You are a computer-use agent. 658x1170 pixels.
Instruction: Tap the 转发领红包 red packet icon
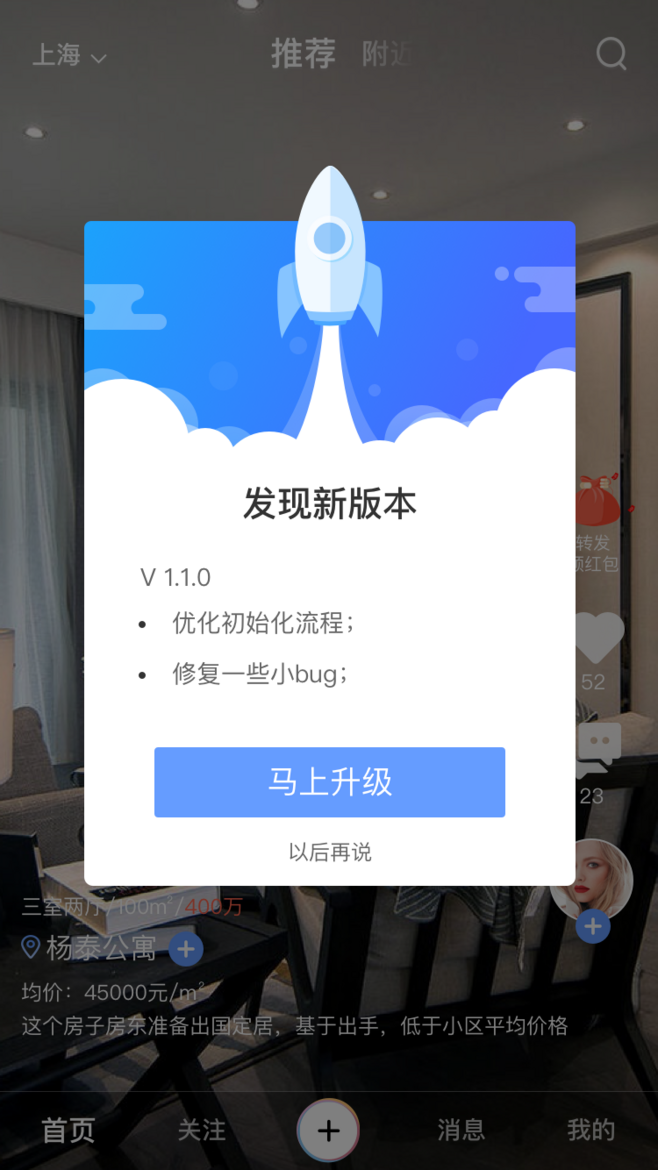pyautogui.click(x=599, y=501)
